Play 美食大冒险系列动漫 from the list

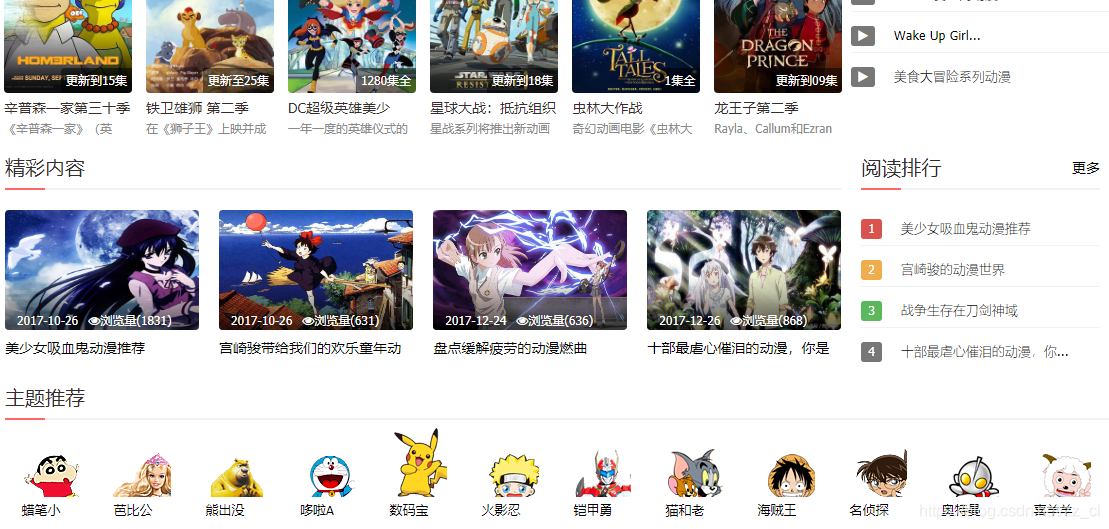pos(951,77)
